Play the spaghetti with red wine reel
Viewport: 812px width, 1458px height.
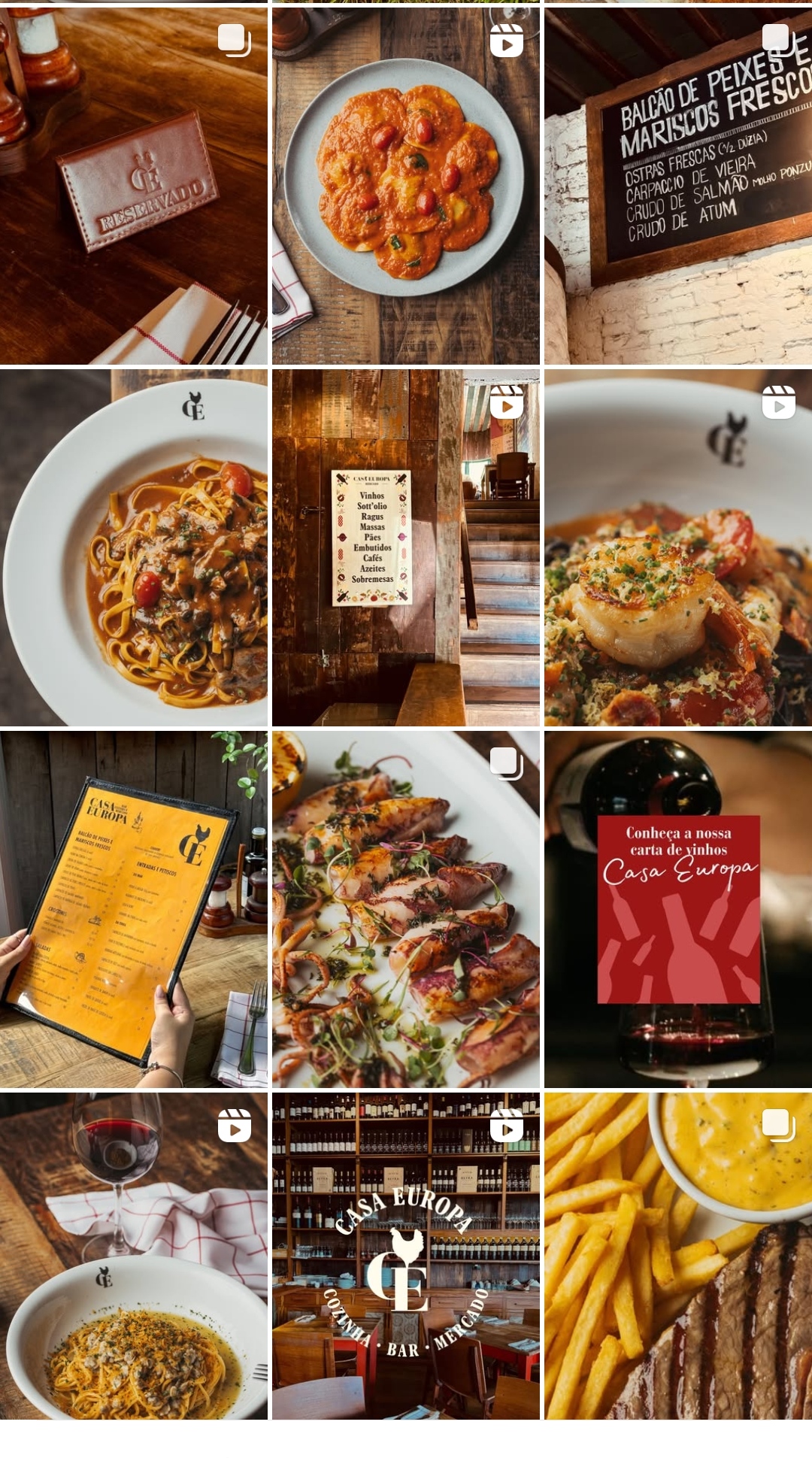[133, 1256]
